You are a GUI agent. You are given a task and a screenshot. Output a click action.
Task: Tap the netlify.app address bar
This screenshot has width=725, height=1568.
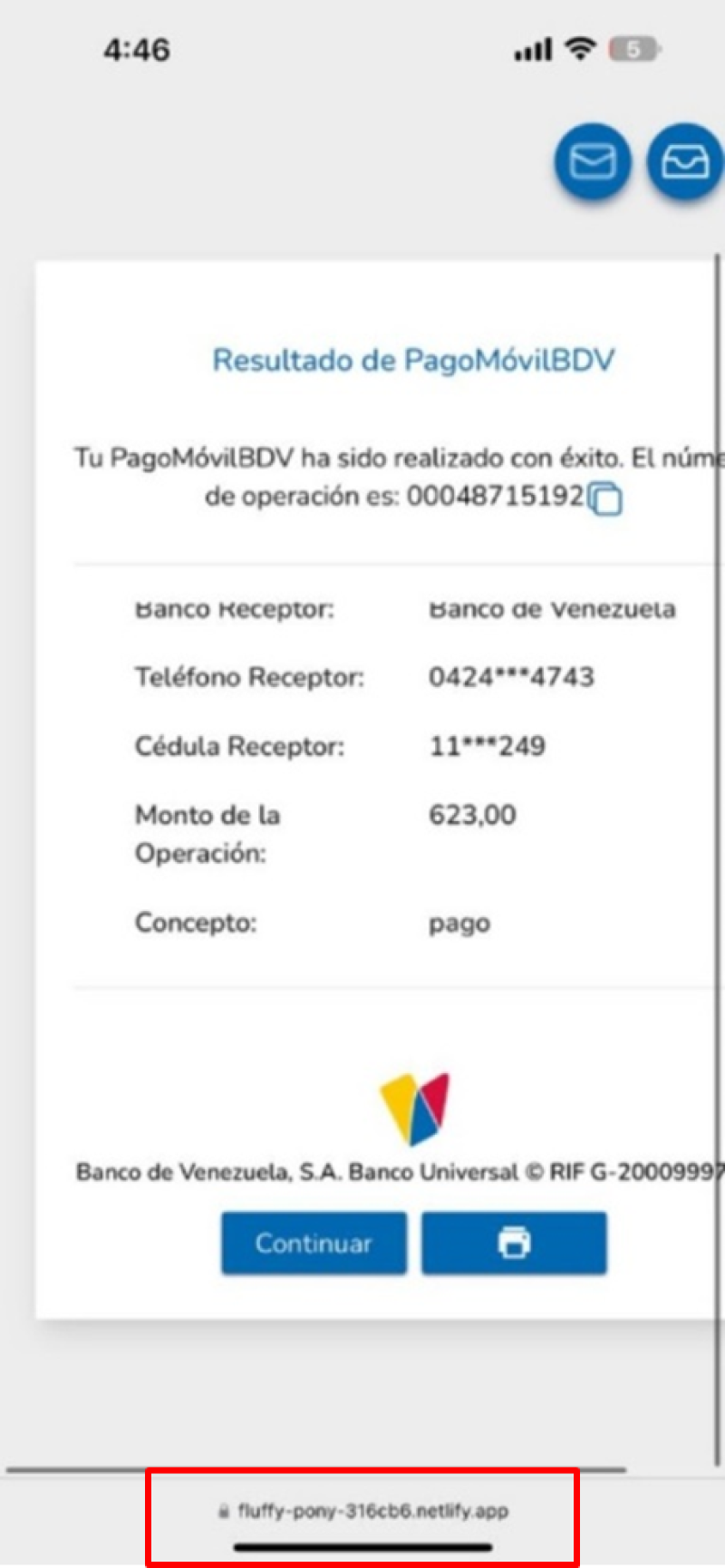pyautogui.click(x=362, y=1511)
